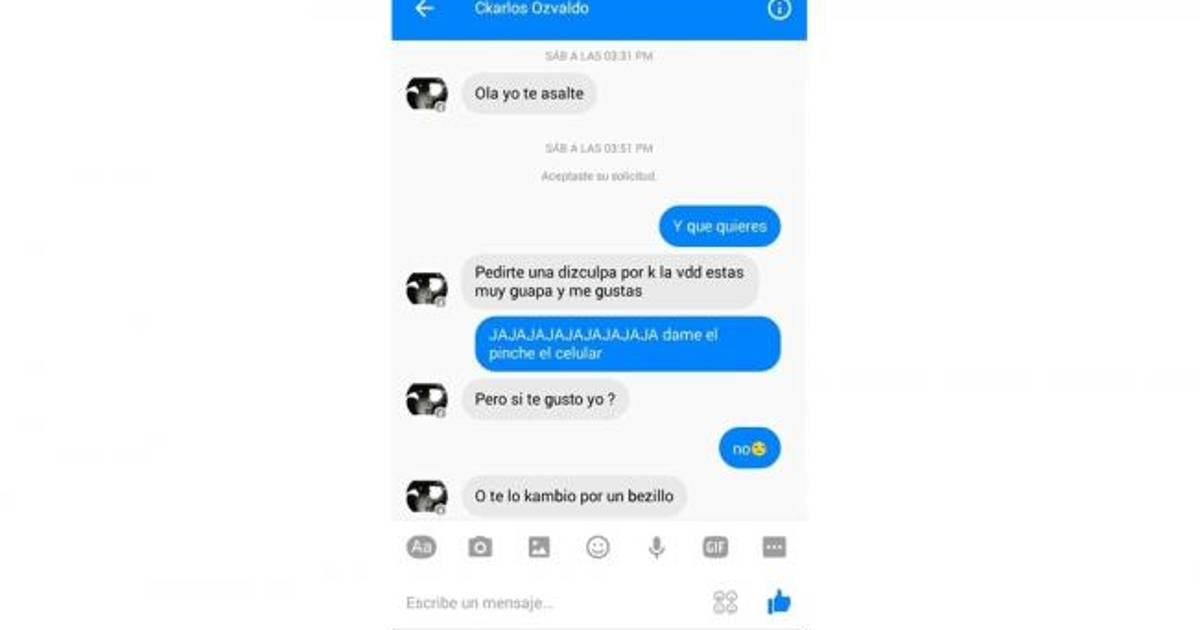The image size is (1200, 630).
Task: Go back from the chat
Action: tap(425, 9)
